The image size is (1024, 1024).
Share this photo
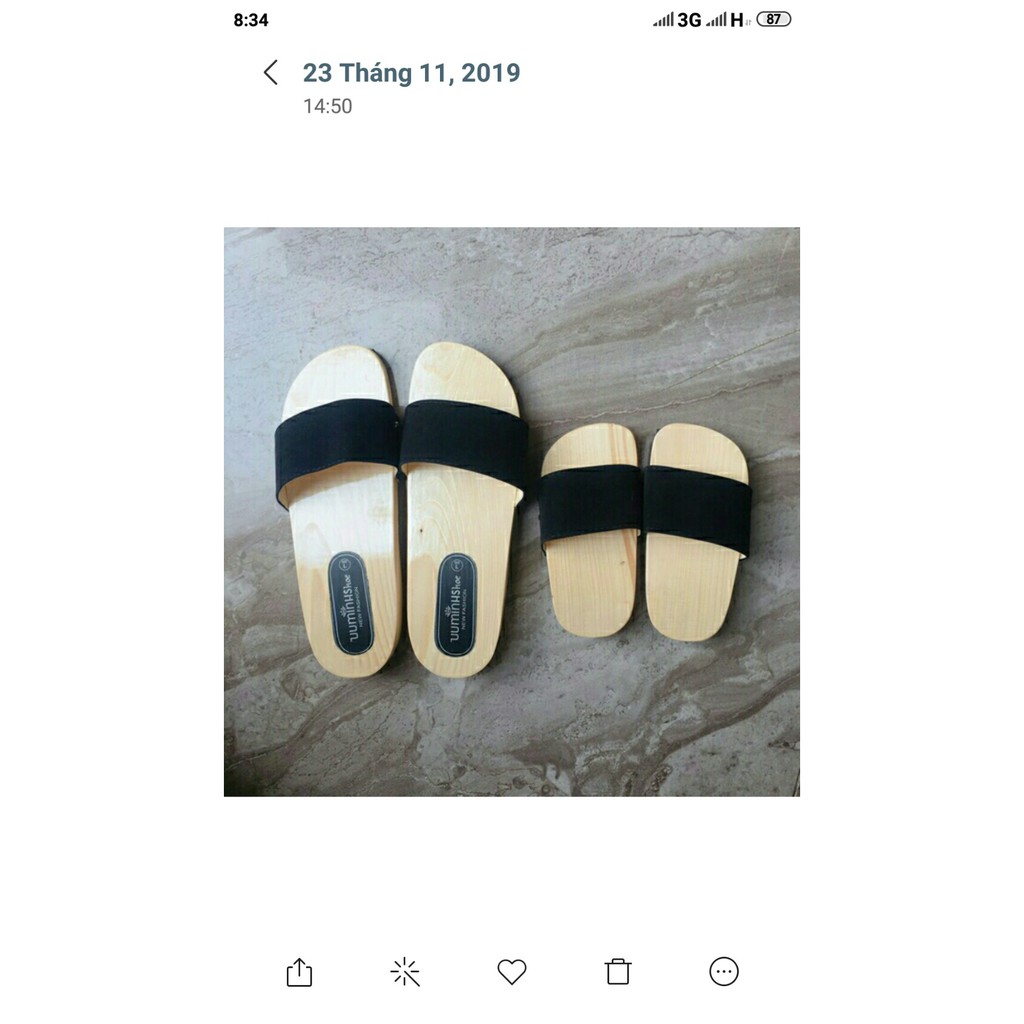(x=299, y=972)
